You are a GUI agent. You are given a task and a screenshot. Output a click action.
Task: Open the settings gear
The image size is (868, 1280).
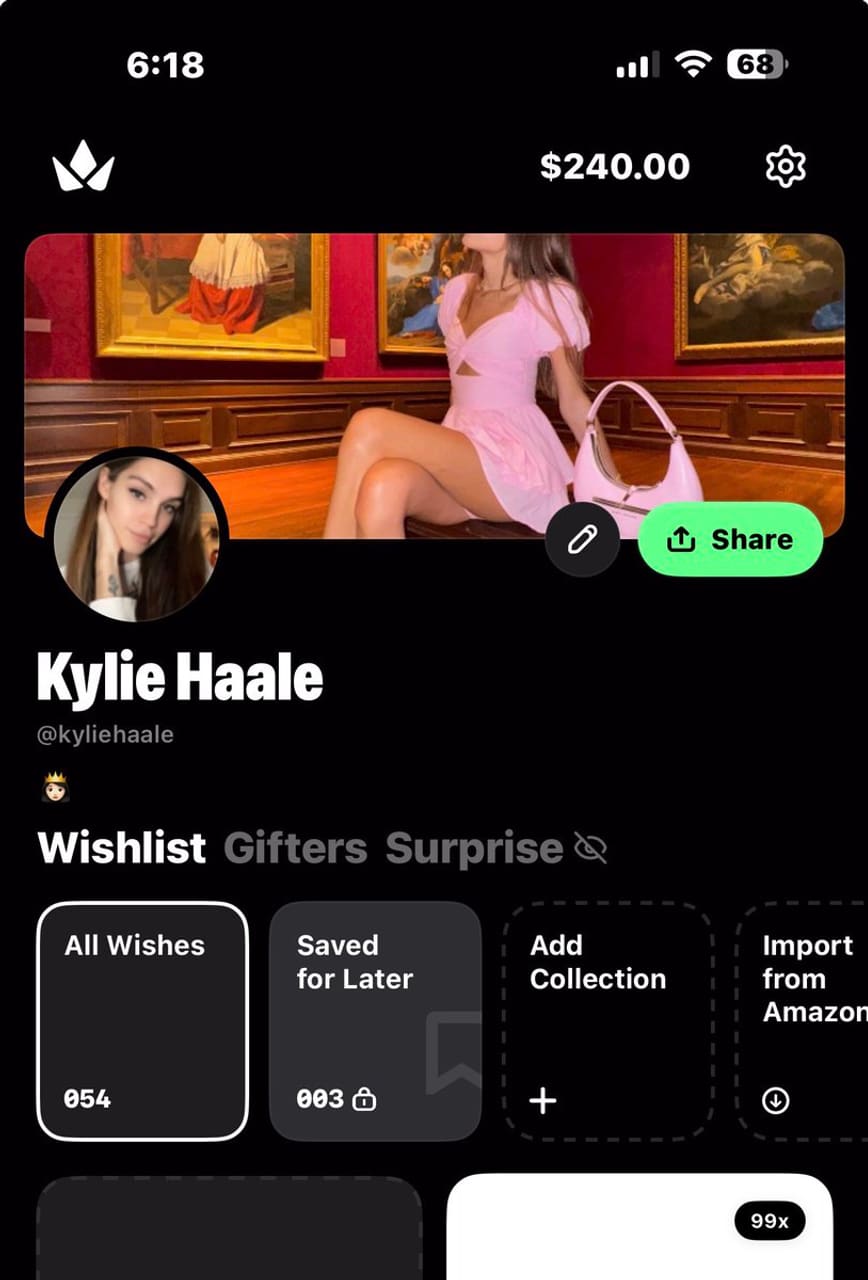[x=785, y=167]
